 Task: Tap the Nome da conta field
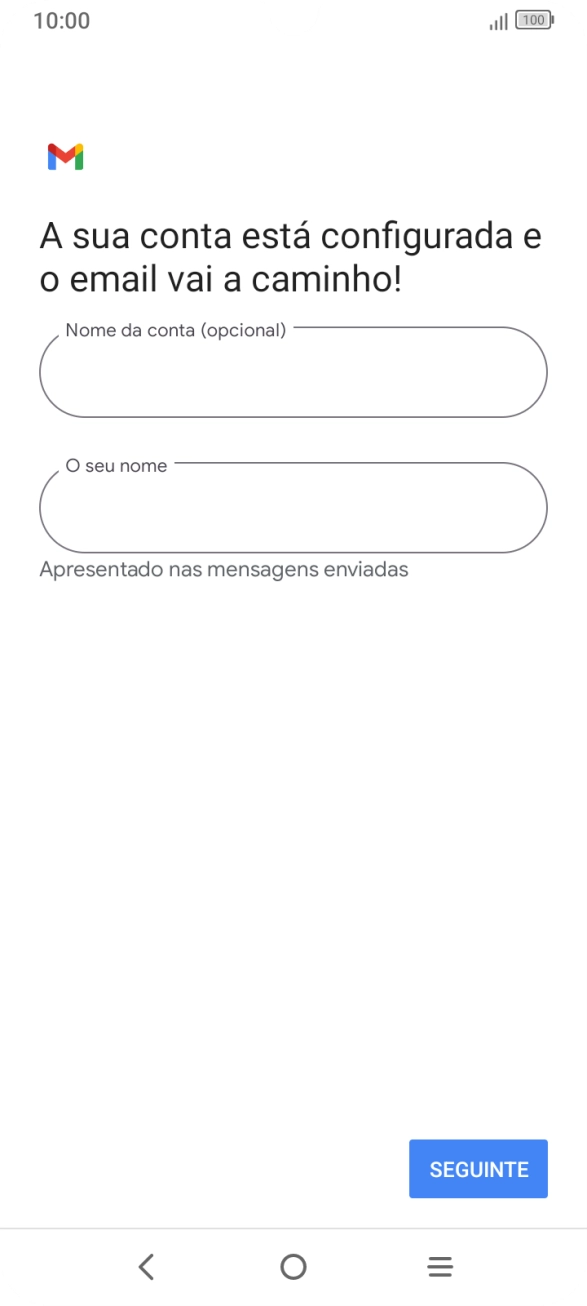click(x=293, y=371)
